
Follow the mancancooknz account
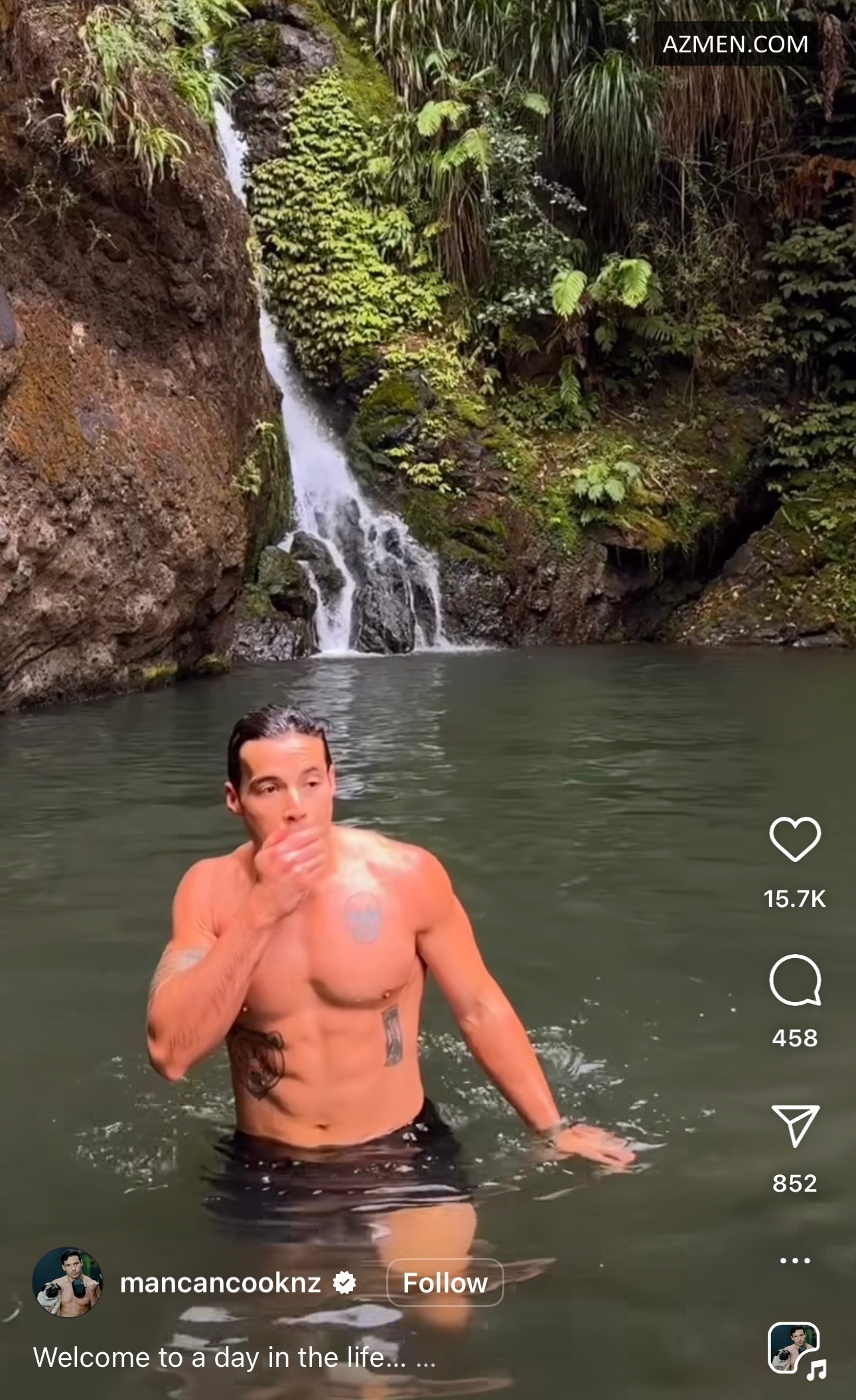[x=445, y=1283]
